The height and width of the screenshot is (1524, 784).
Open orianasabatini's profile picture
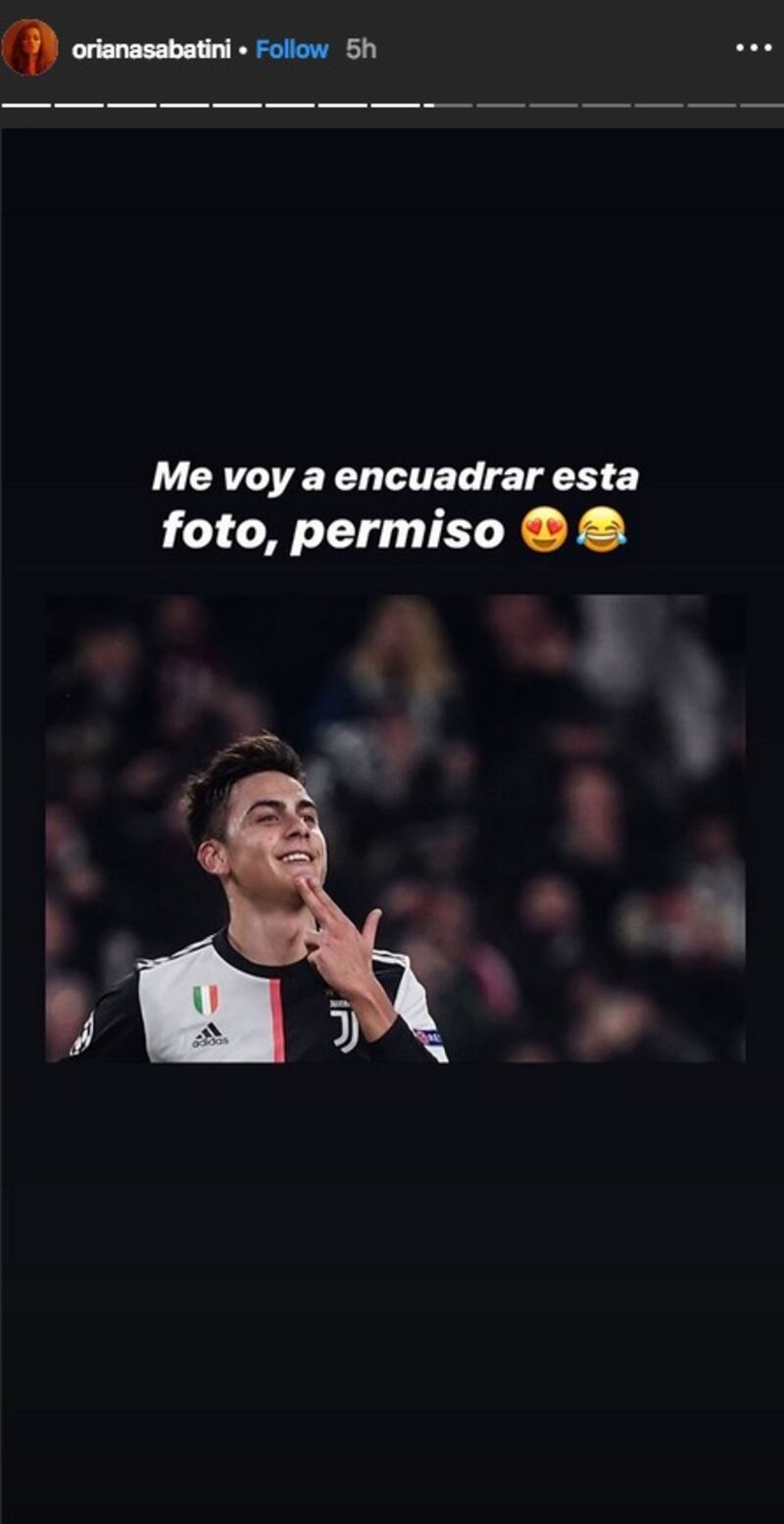tap(29, 47)
